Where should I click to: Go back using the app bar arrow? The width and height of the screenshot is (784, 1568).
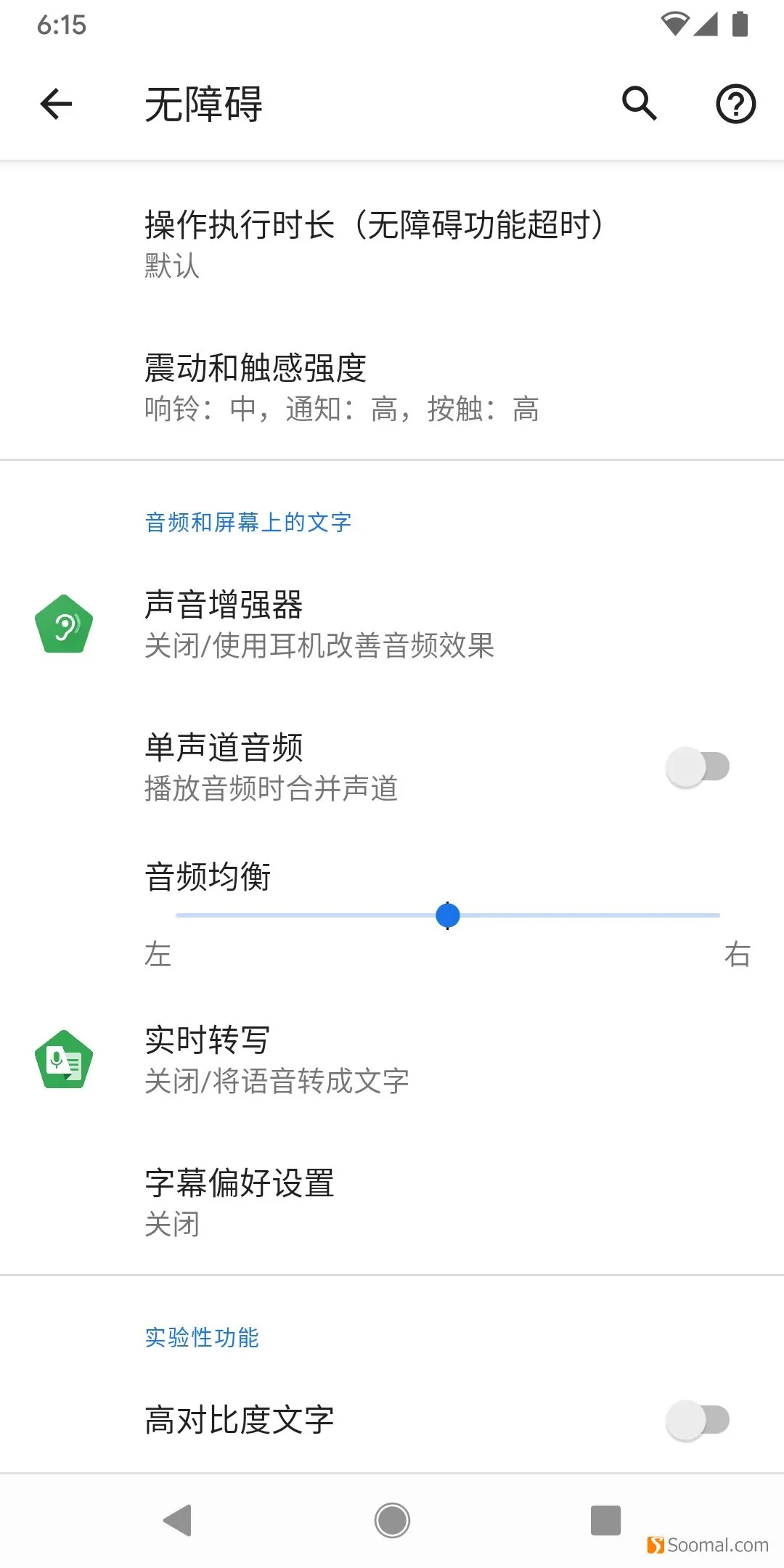(56, 104)
